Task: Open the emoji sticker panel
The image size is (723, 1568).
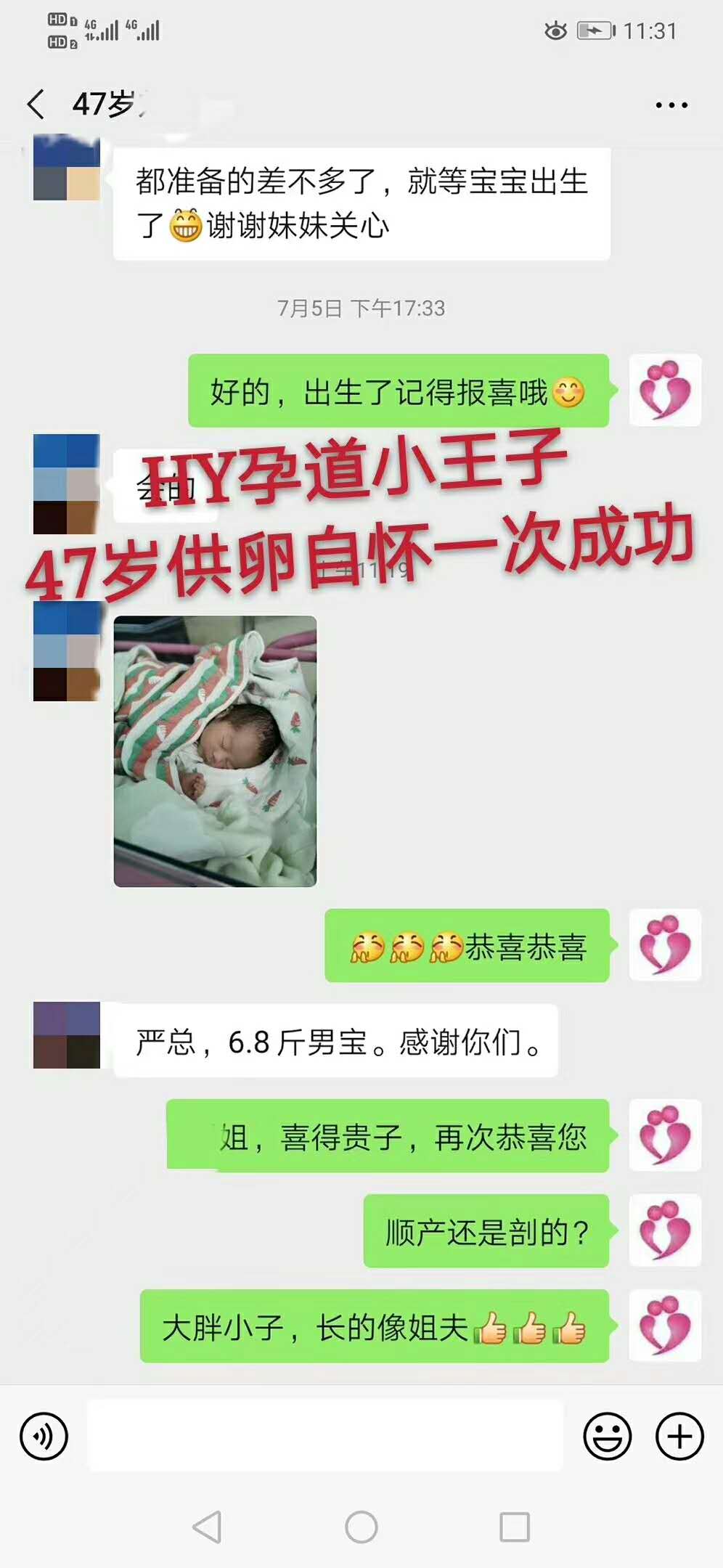Action: coord(607,1436)
